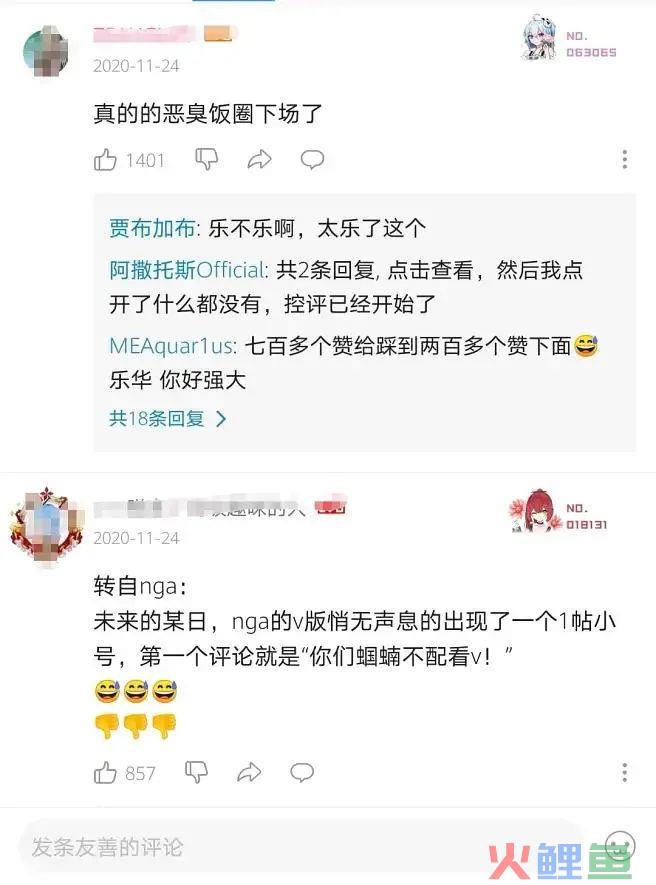This screenshot has height=885, width=656.
Task: Reply to the 恶臭饭圈 comment
Action: pos(312,159)
